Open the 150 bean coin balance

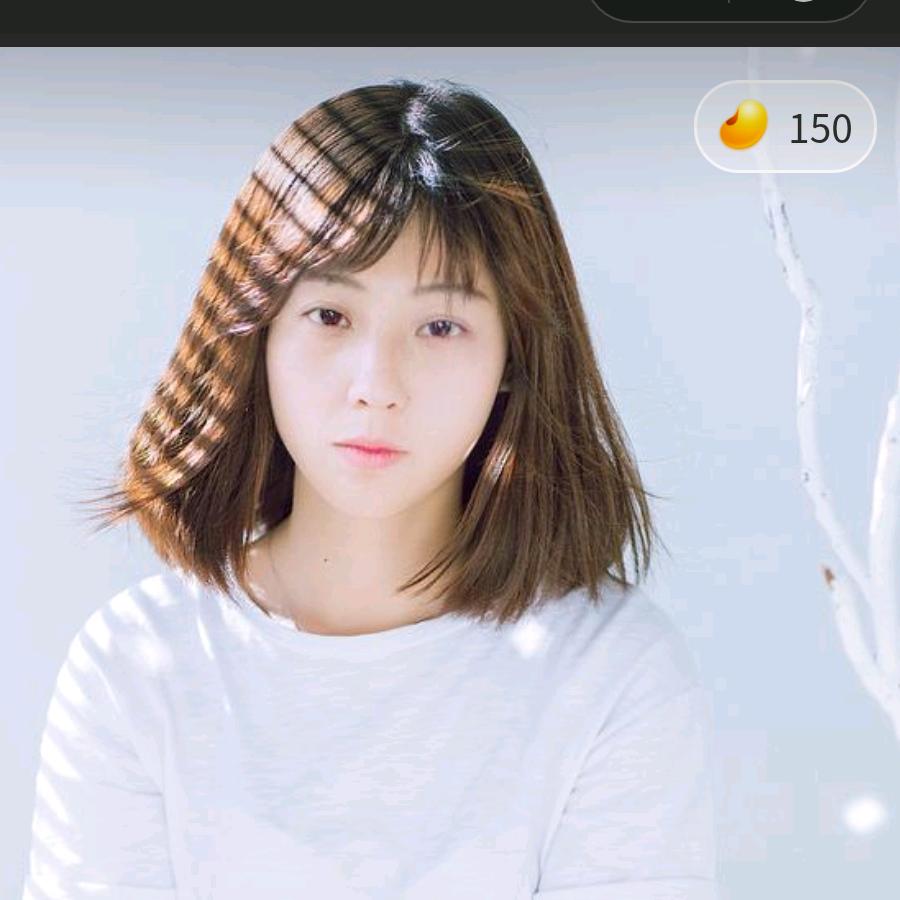coord(785,127)
